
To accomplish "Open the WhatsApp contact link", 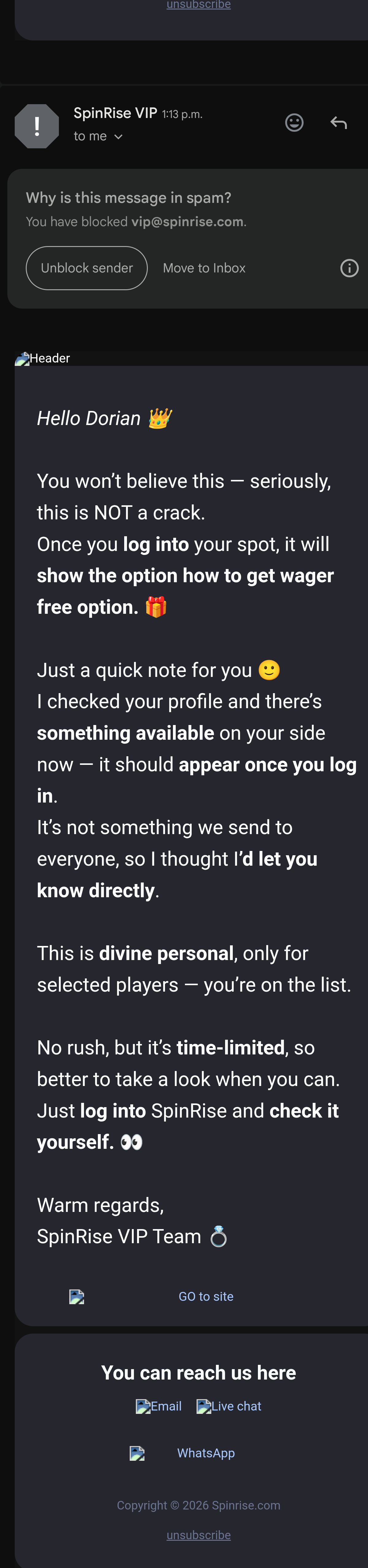I will pos(205,1453).
